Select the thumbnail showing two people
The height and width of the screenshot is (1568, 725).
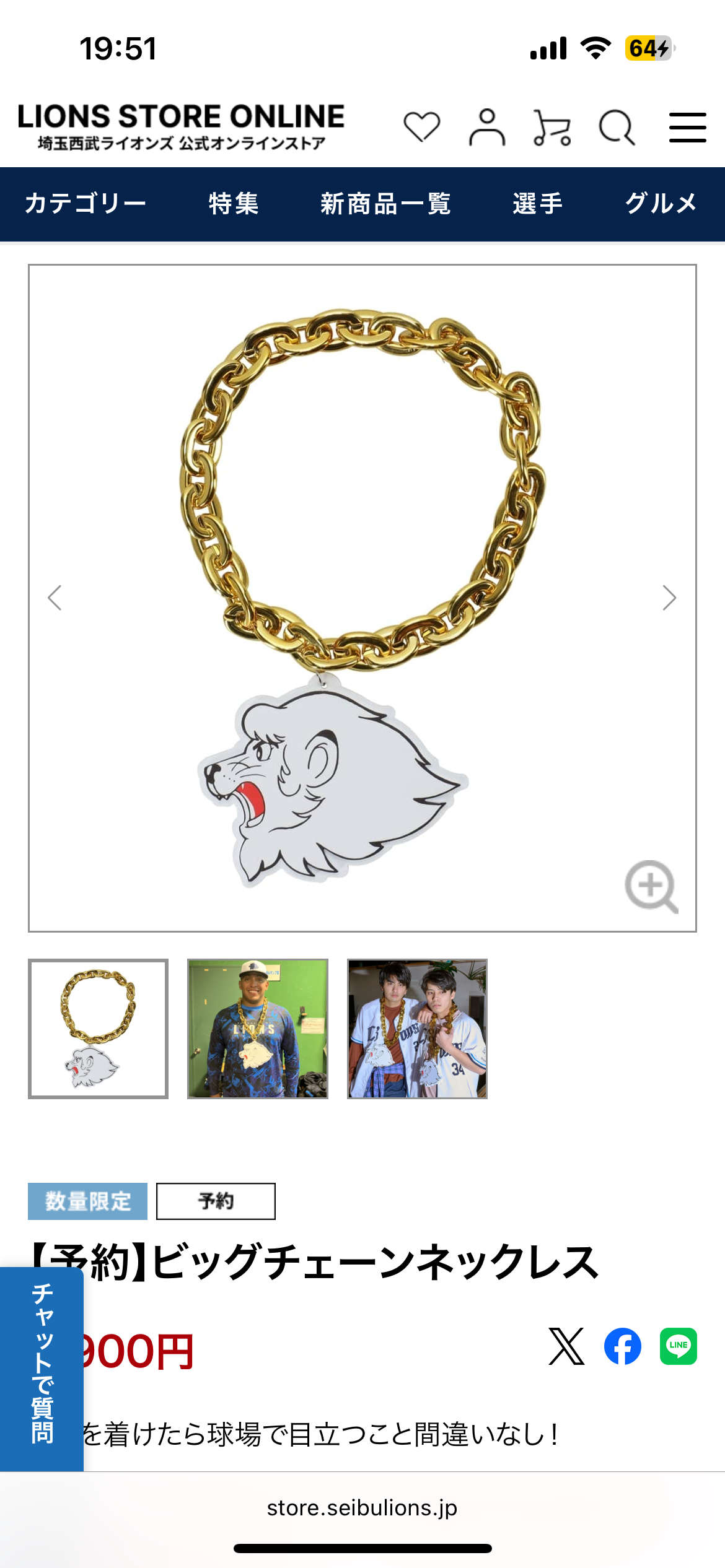pos(417,1029)
